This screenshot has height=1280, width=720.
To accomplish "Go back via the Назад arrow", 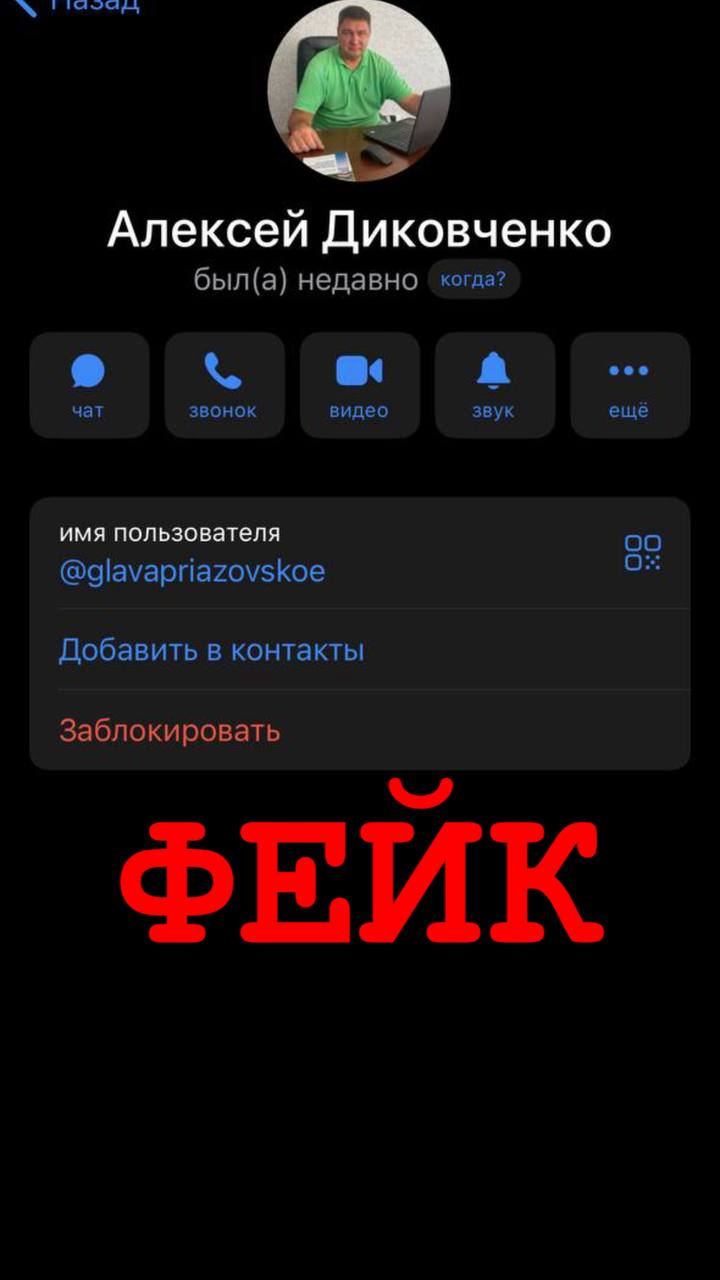I will click(76, 4).
